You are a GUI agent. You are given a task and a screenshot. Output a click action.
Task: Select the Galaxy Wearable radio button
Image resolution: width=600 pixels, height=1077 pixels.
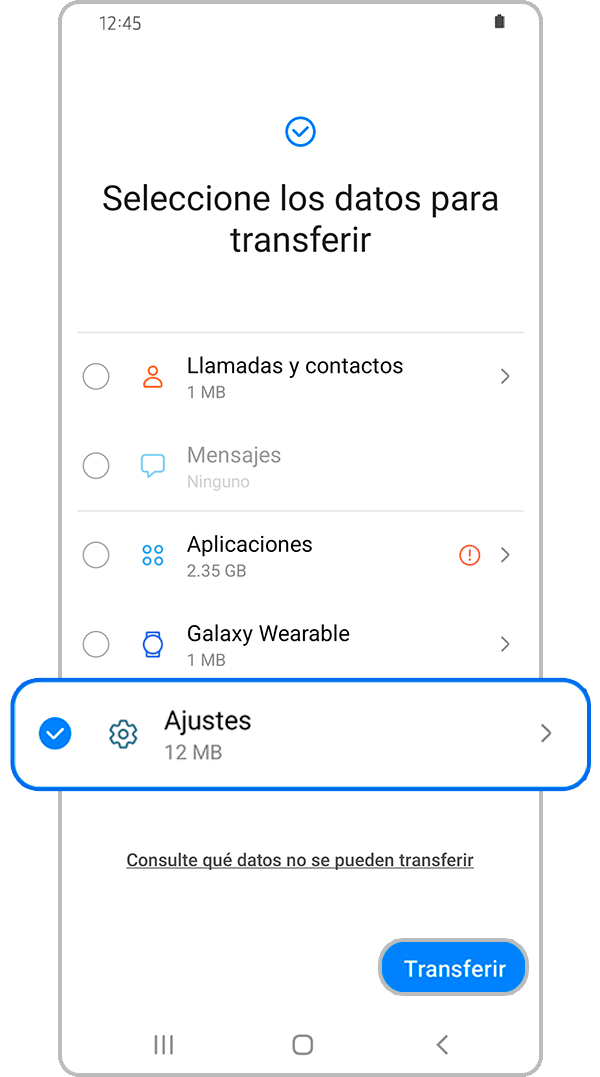(x=96, y=644)
